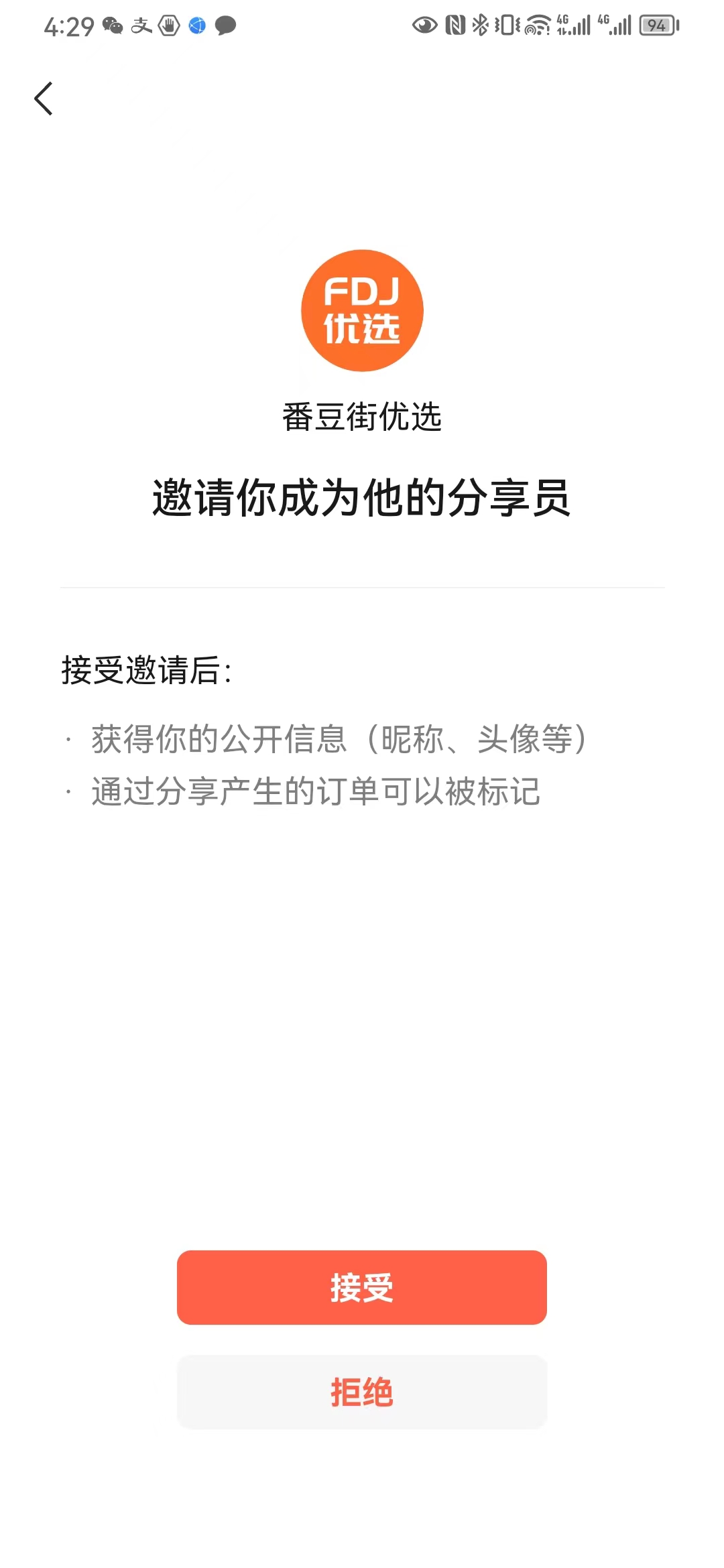Tap the 94 battery indicator
This screenshot has width=724, height=1568.
point(656,25)
